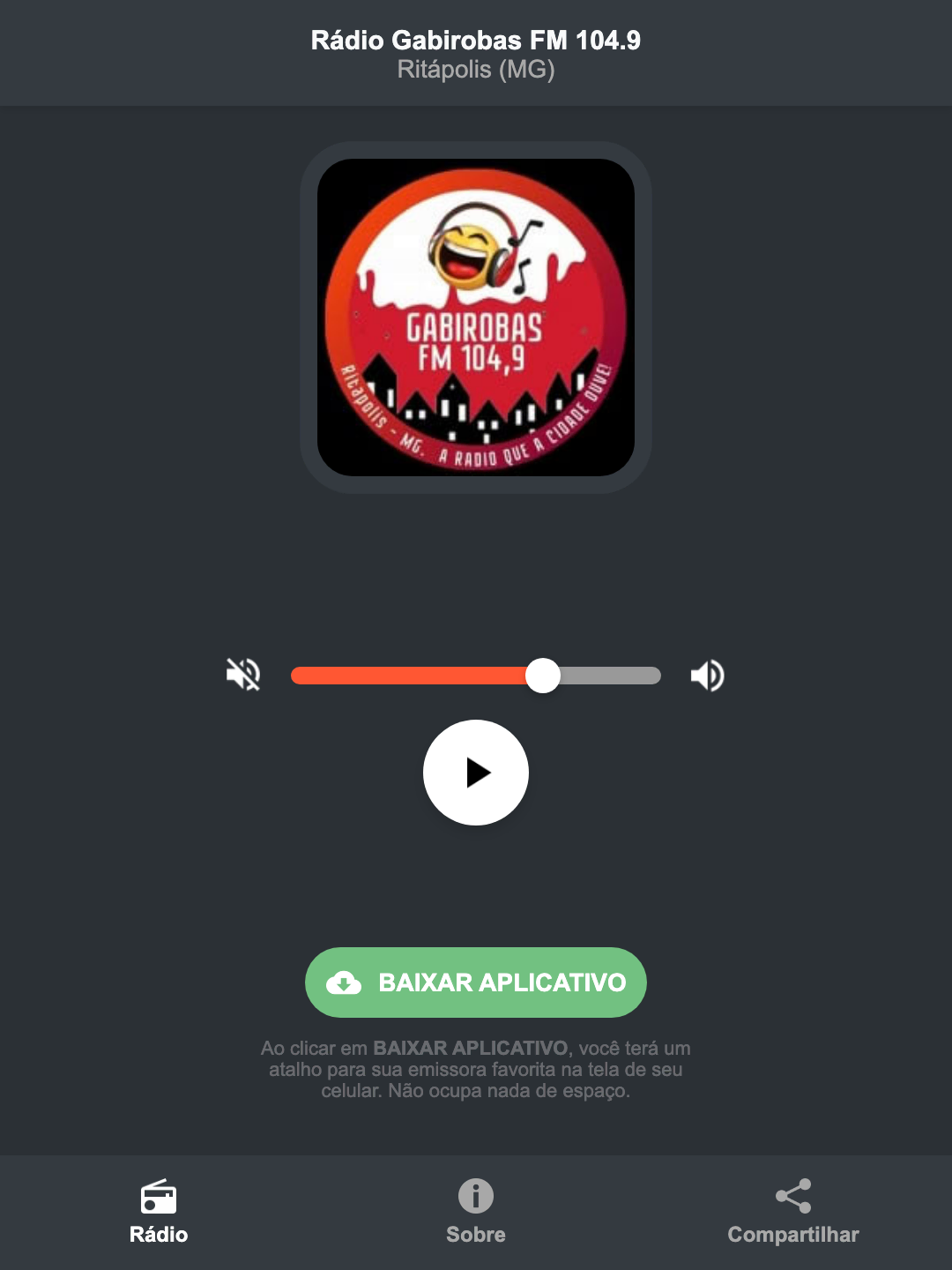Click the station logo artwork

click(x=475, y=317)
